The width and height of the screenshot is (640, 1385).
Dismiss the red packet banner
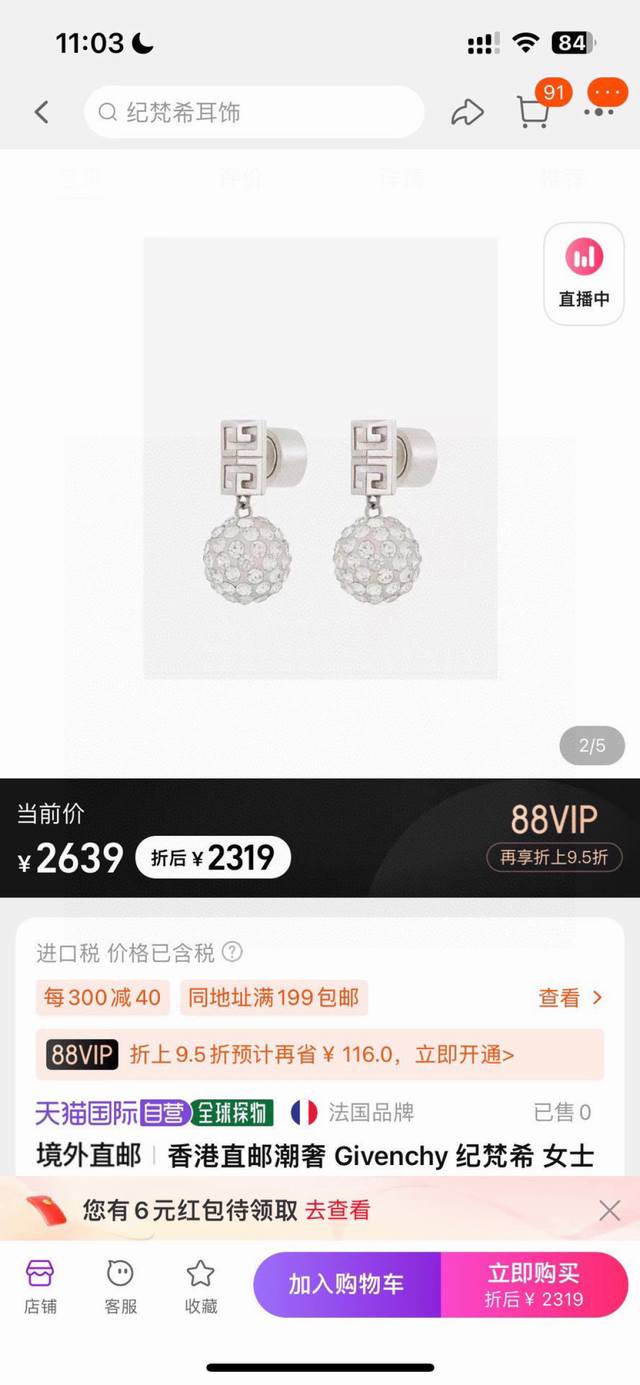pos(609,1211)
